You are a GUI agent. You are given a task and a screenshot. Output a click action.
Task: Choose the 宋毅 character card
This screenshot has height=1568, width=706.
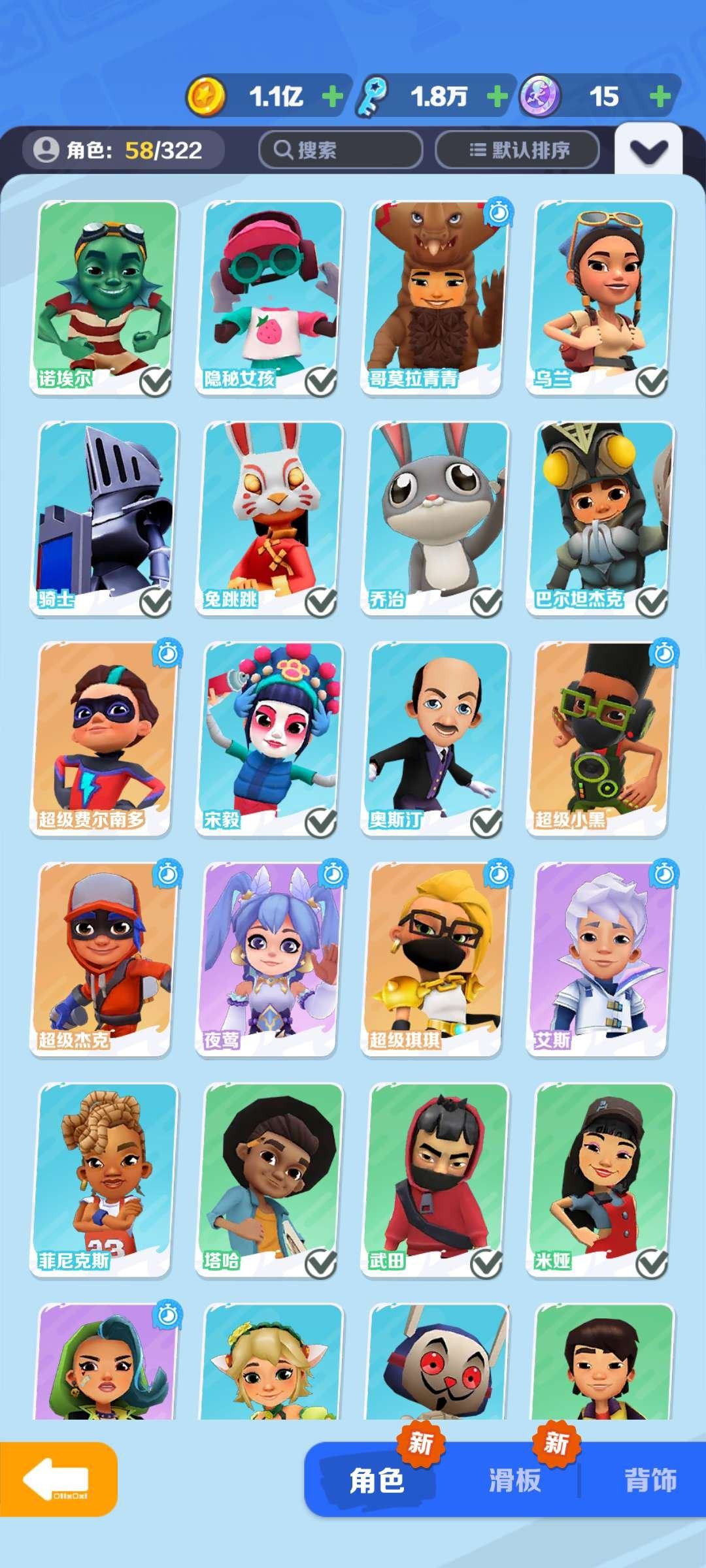pos(271,738)
